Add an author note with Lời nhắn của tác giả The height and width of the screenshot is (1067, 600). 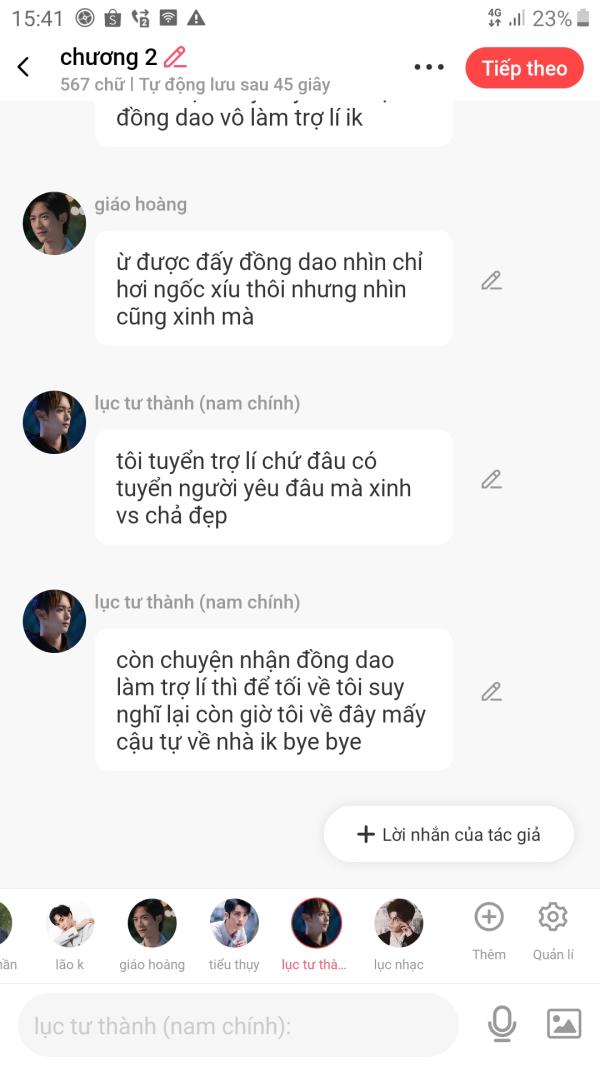(x=449, y=834)
